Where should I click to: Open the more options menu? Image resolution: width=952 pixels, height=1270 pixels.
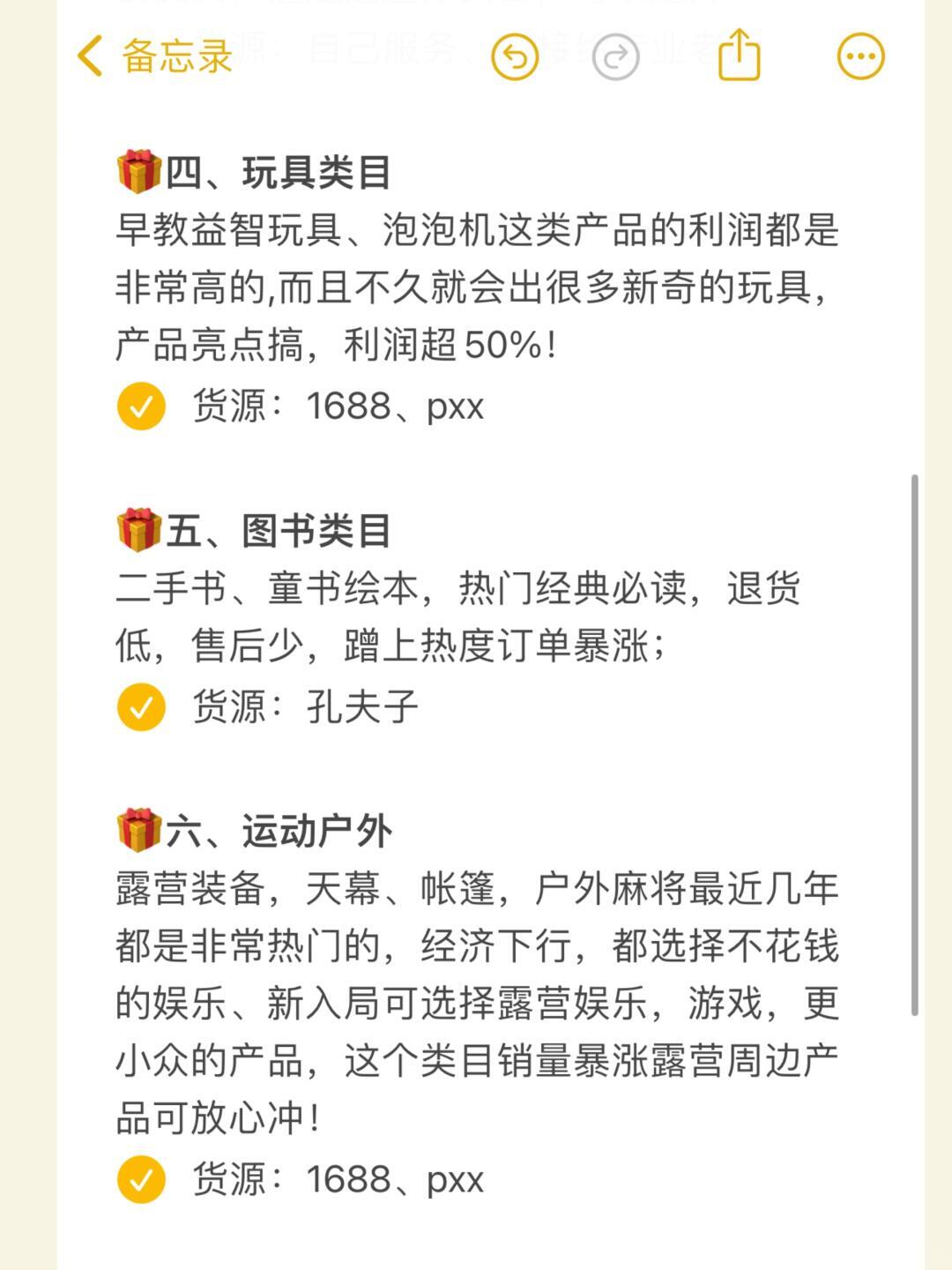tap(860, 57)
